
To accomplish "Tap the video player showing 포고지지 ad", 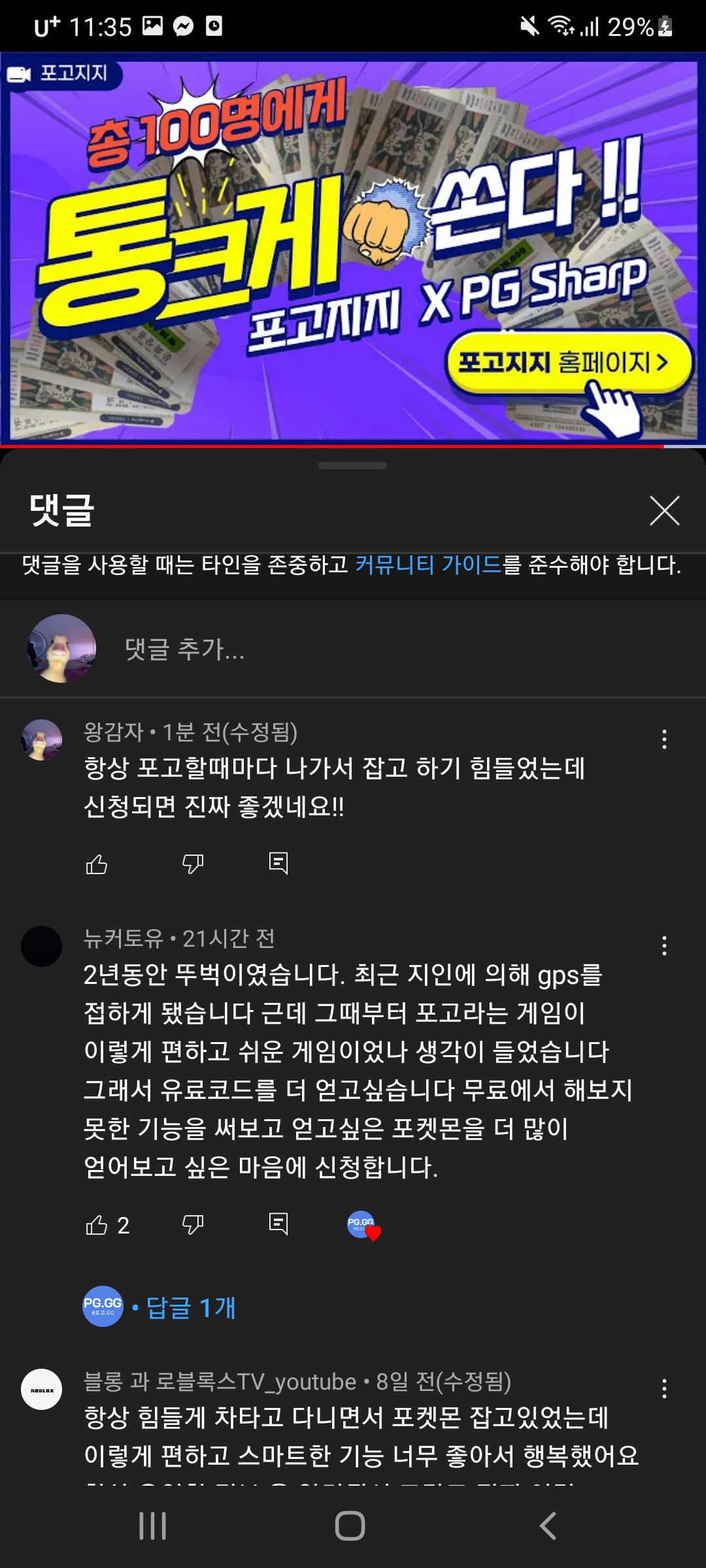I will click(353, 248).
